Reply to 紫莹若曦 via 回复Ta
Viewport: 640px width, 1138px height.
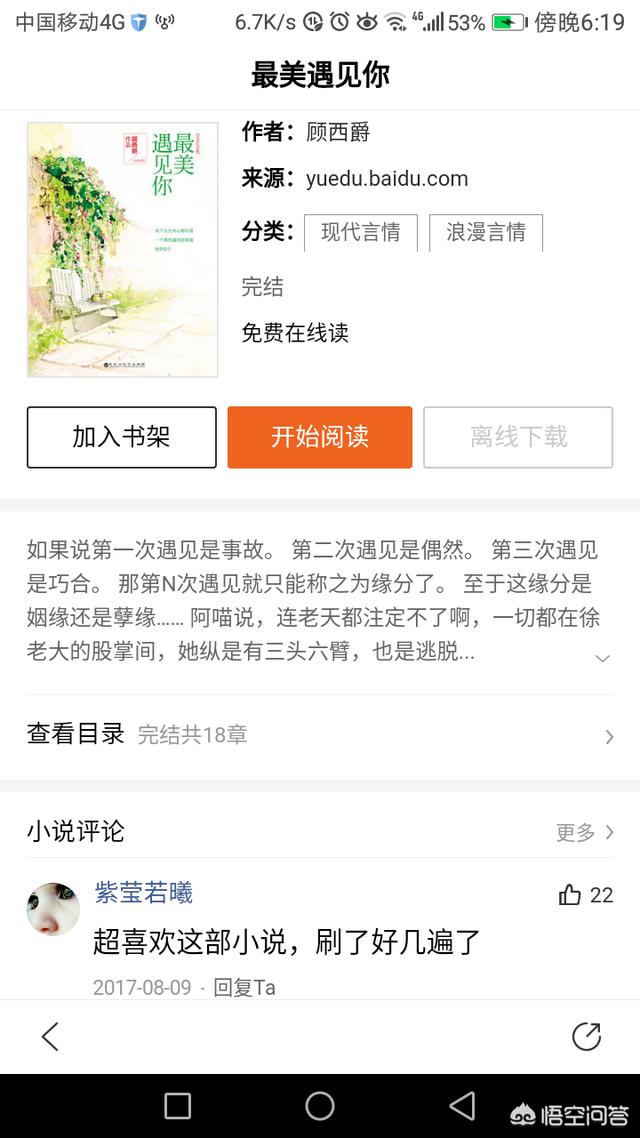coord(245,987)
